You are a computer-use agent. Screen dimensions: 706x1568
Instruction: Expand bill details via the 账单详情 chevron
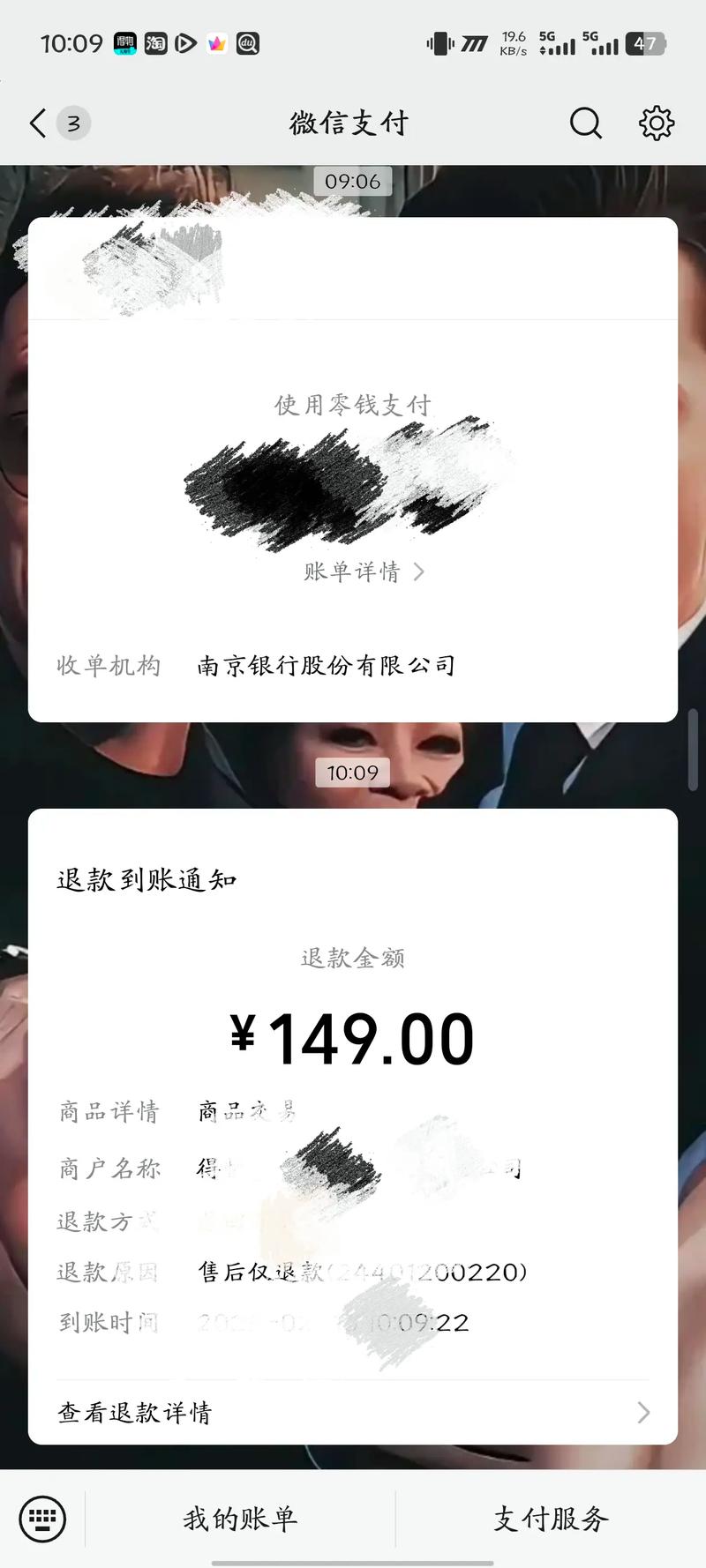[x=420, y=571]
